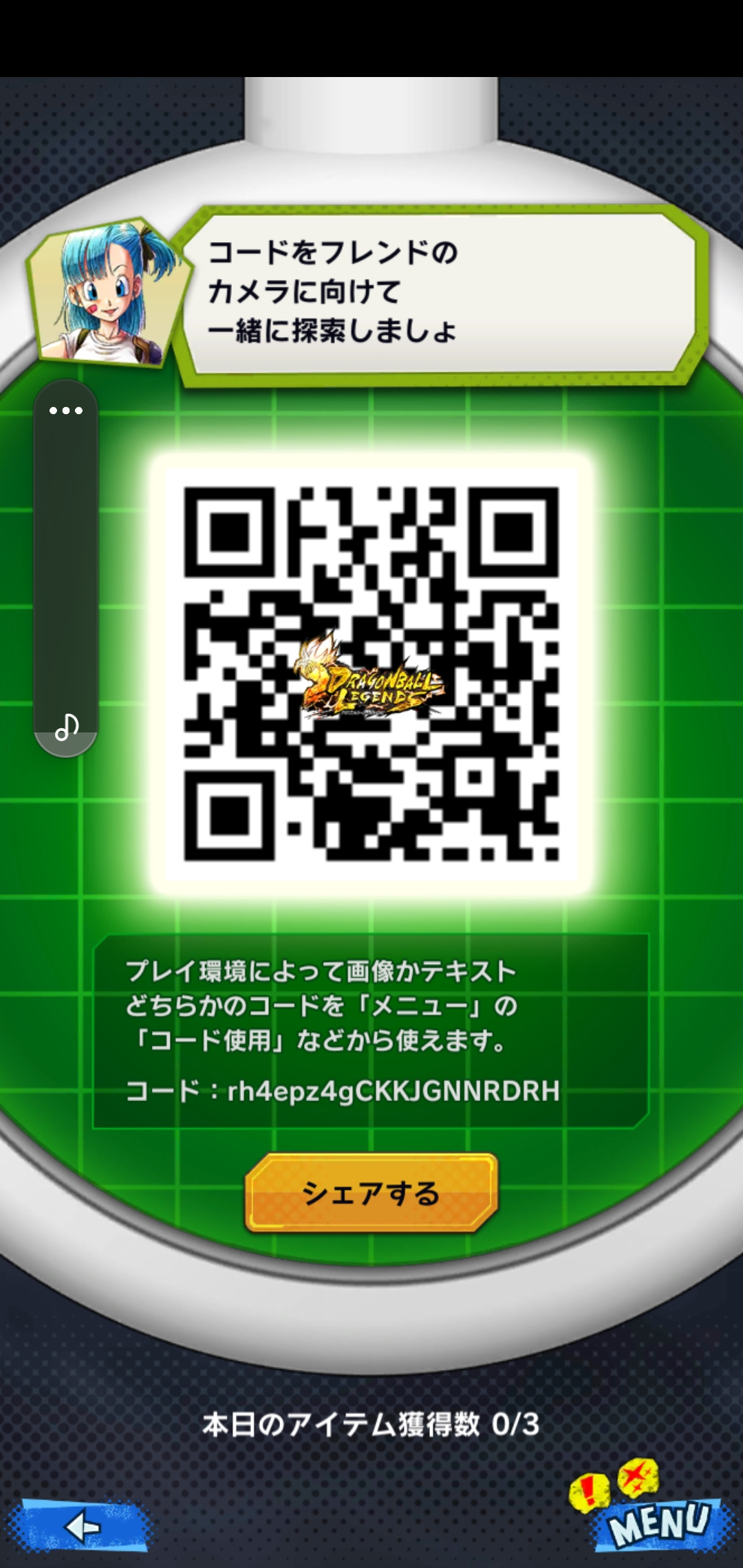Go back with the blue arrow button

click(x=81, y=1525)
